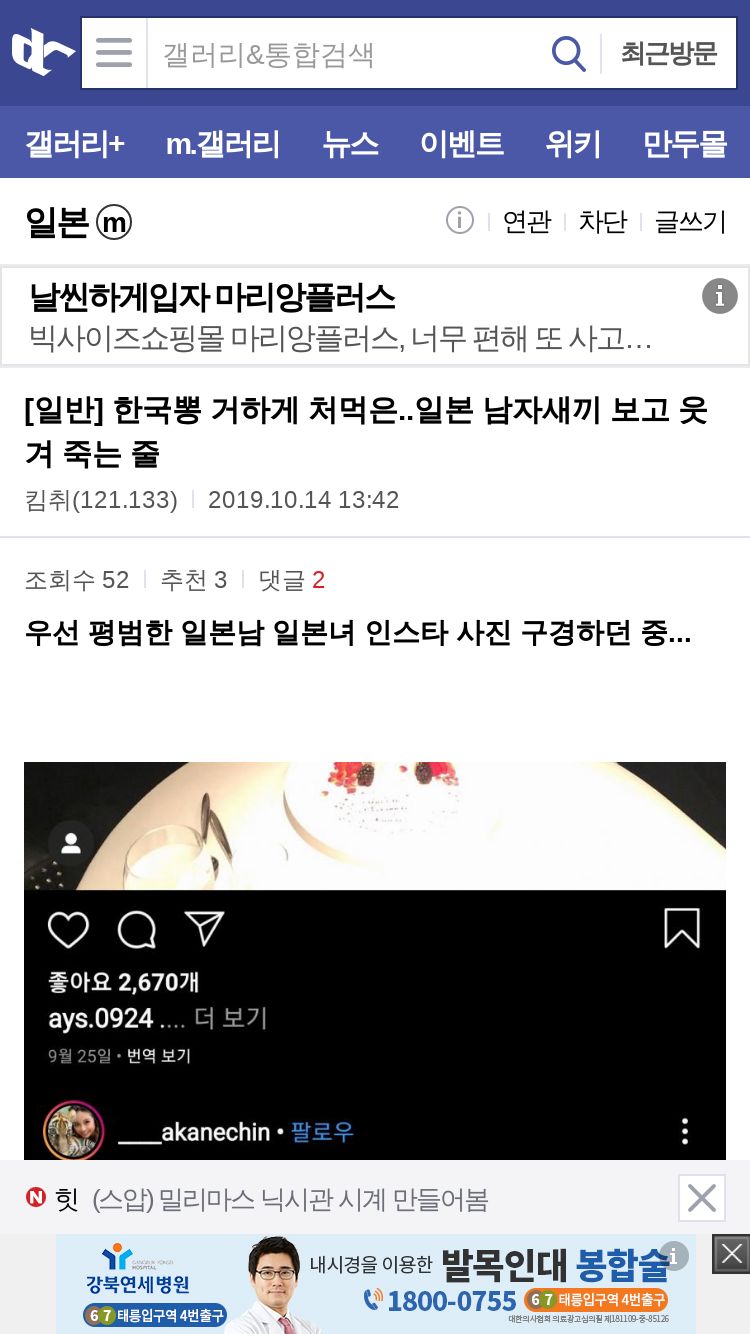Switch to the 갤러리+ tab
This screenshot has width=750, height=1334.
(75, 143)
